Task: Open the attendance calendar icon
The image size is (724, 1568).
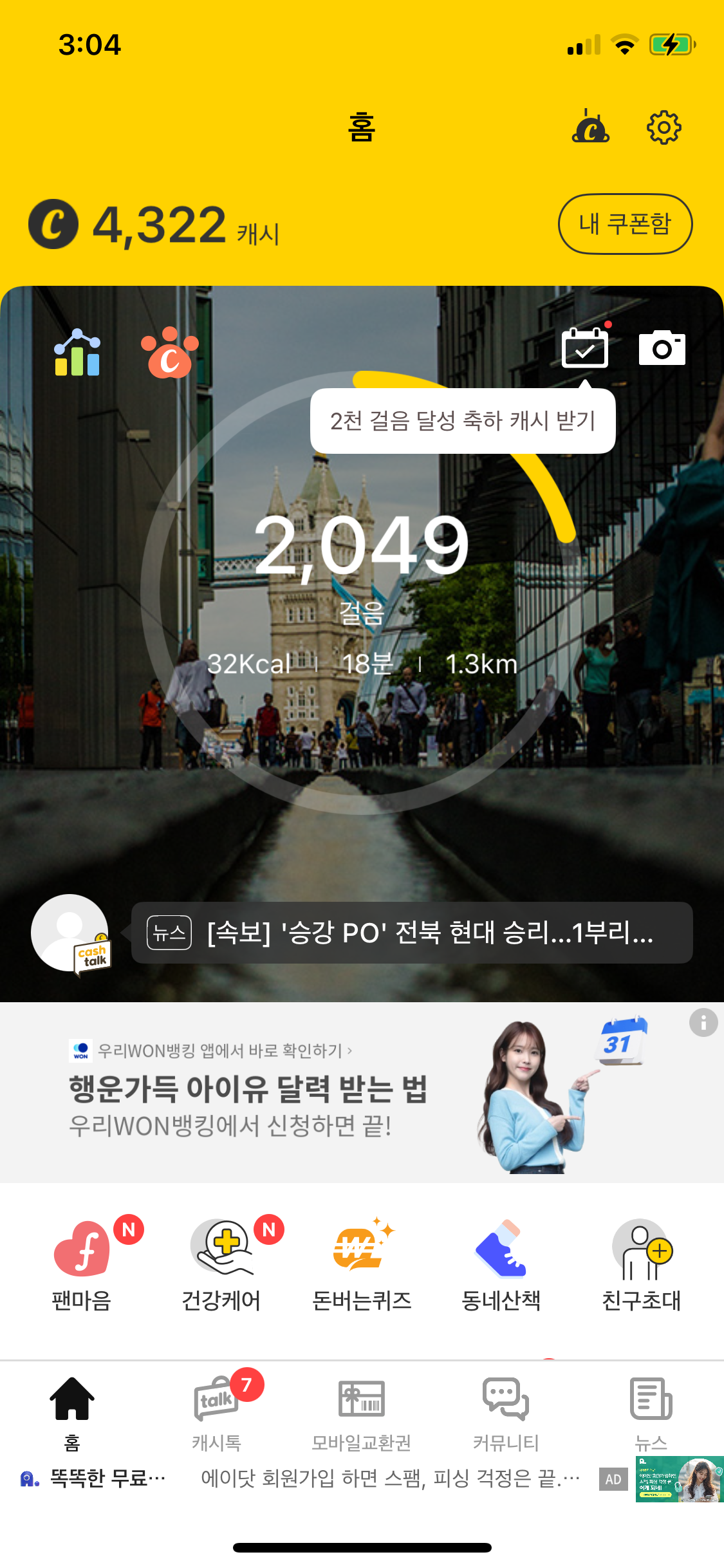Action: (584, 348)
